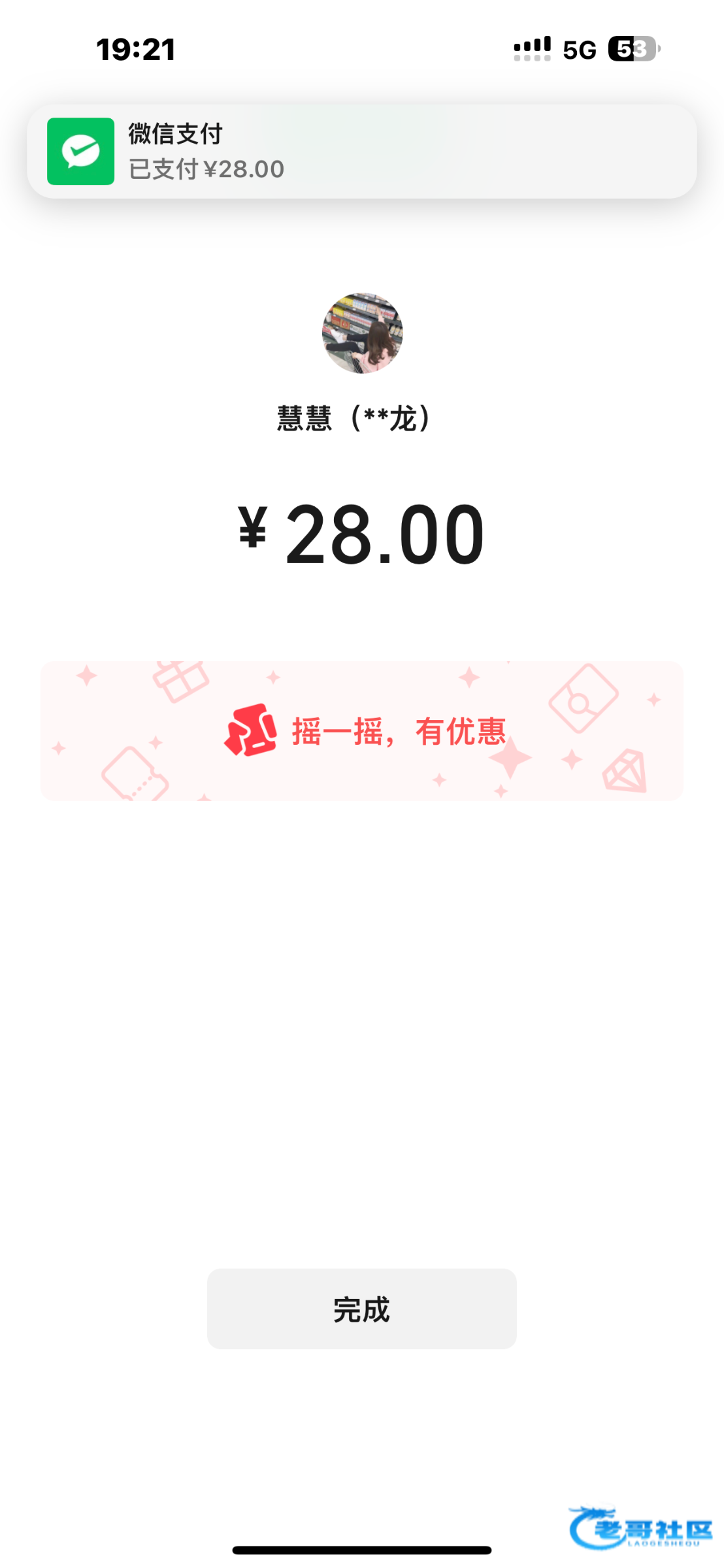
Task: Tap the 摇一摇，有优惠 promo banner
Action: tap(361, 730)
